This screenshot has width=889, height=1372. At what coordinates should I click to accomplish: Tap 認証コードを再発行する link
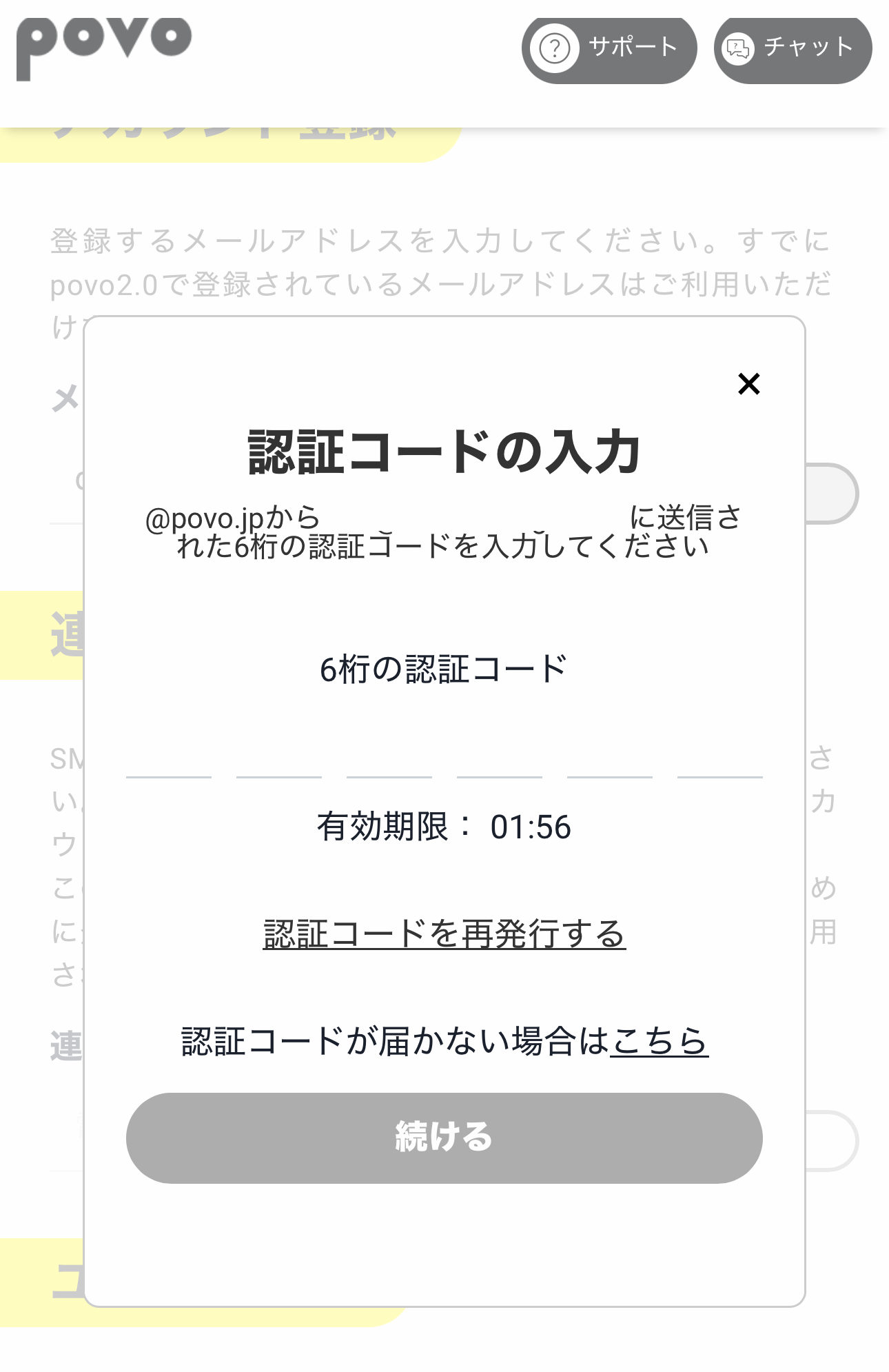pos(444,934)
